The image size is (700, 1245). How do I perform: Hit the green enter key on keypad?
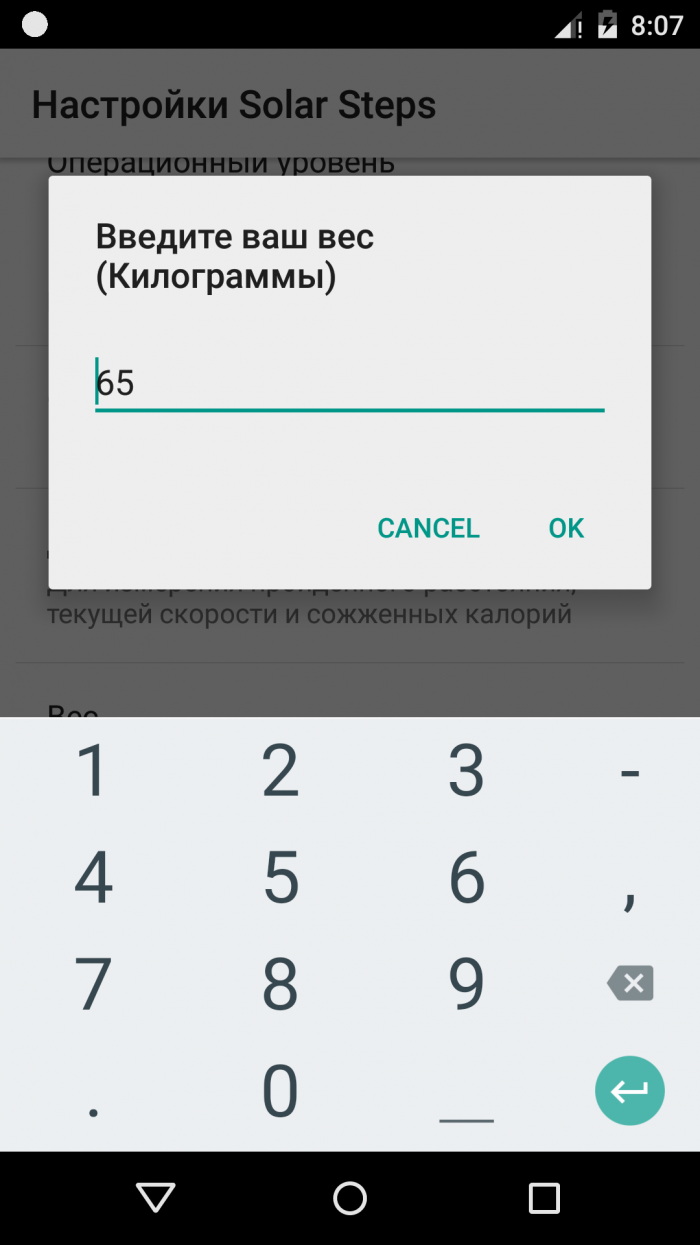coord(630,1091)
